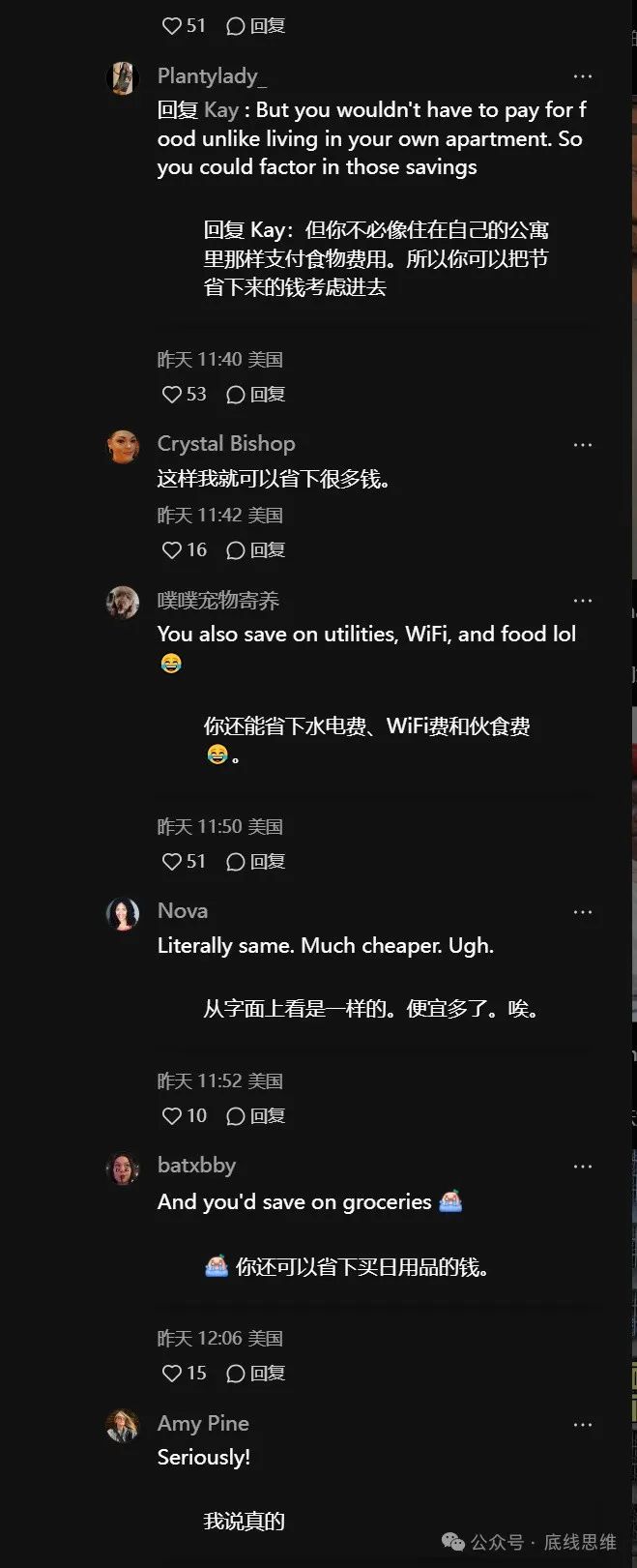Like 噗噗宠物寄养's comment about utilities
The image size is (637, 1568).
click(x=172, y=861)
